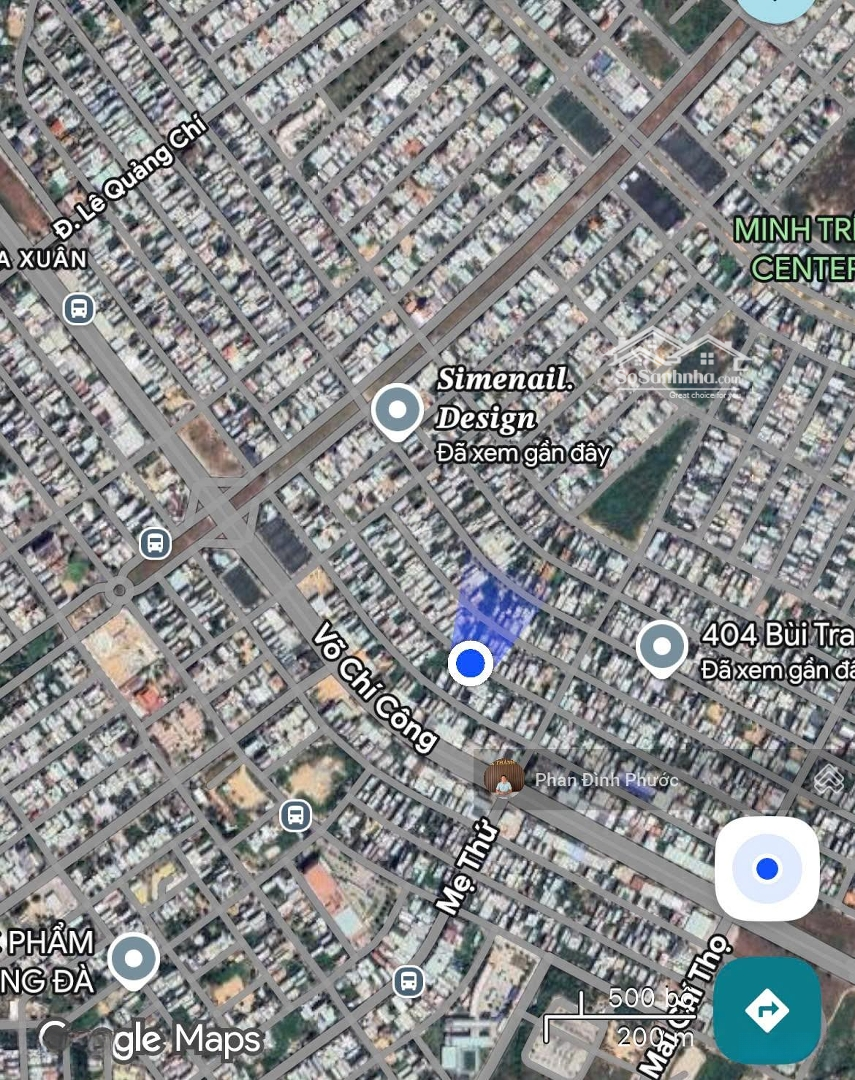Tap the blue current-location dot

[470, 663]
